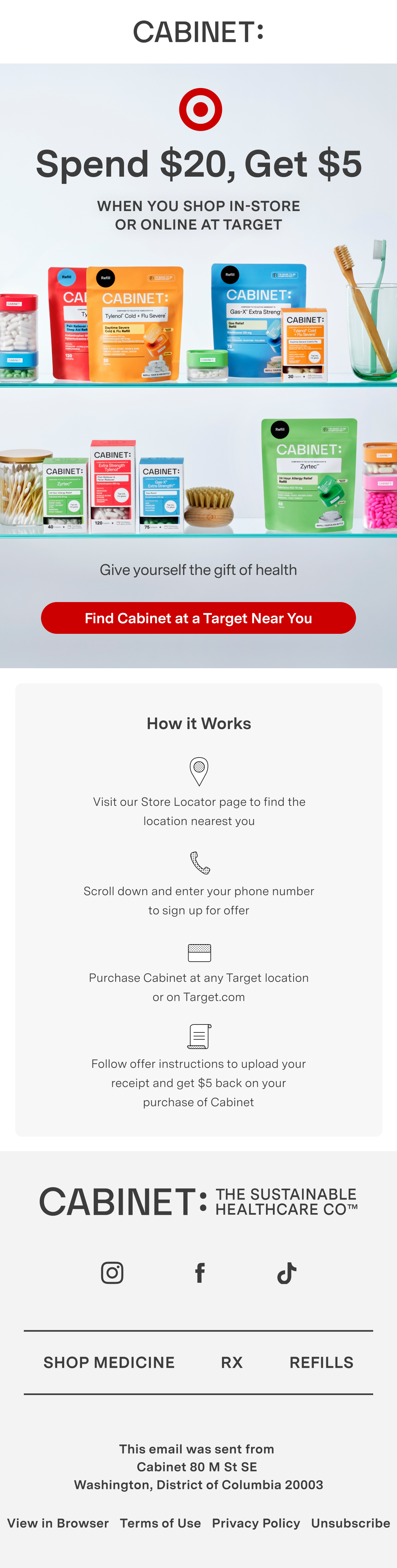Open the RX link
The image size is (397, 1568).
[x=232, y=1362]
